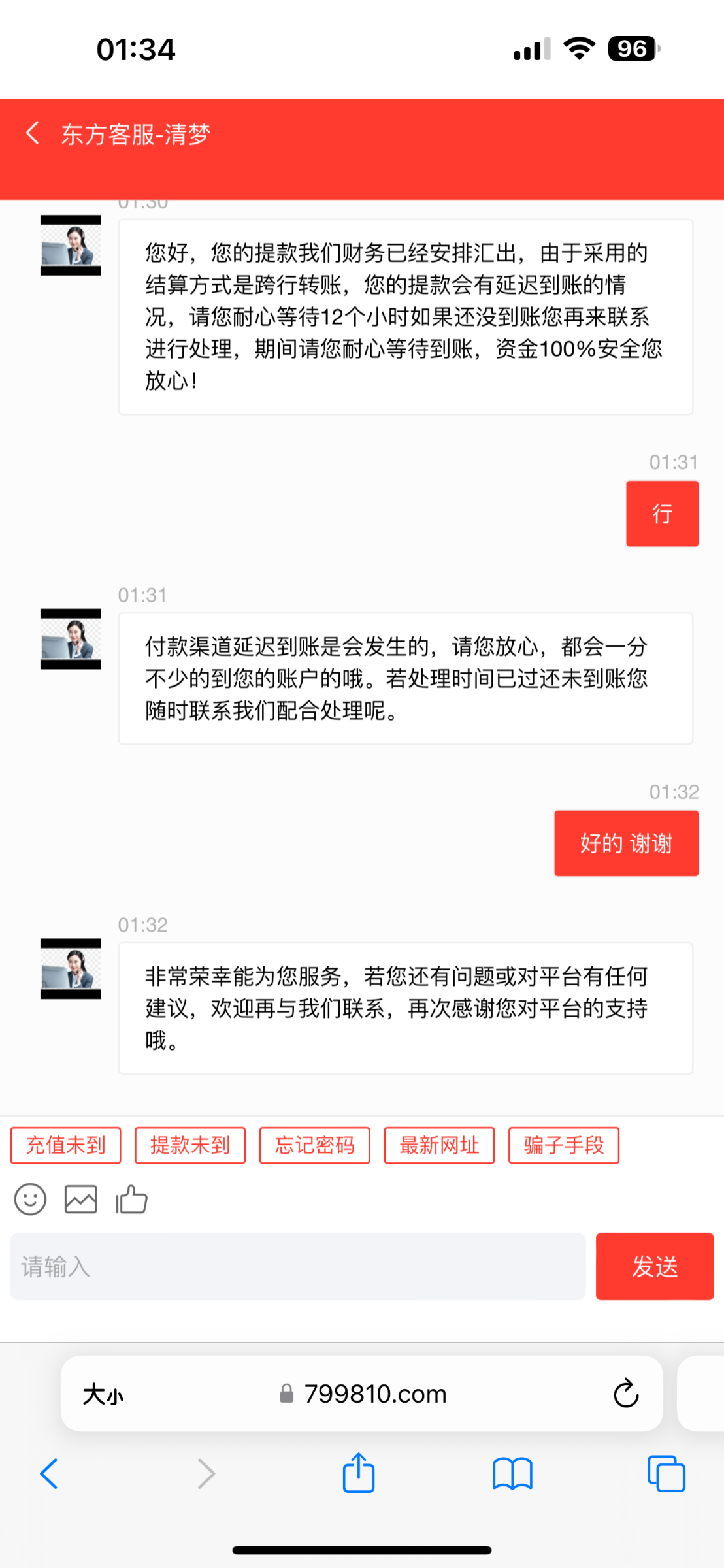Attach an image to the chat

[x=81, y=1200]
